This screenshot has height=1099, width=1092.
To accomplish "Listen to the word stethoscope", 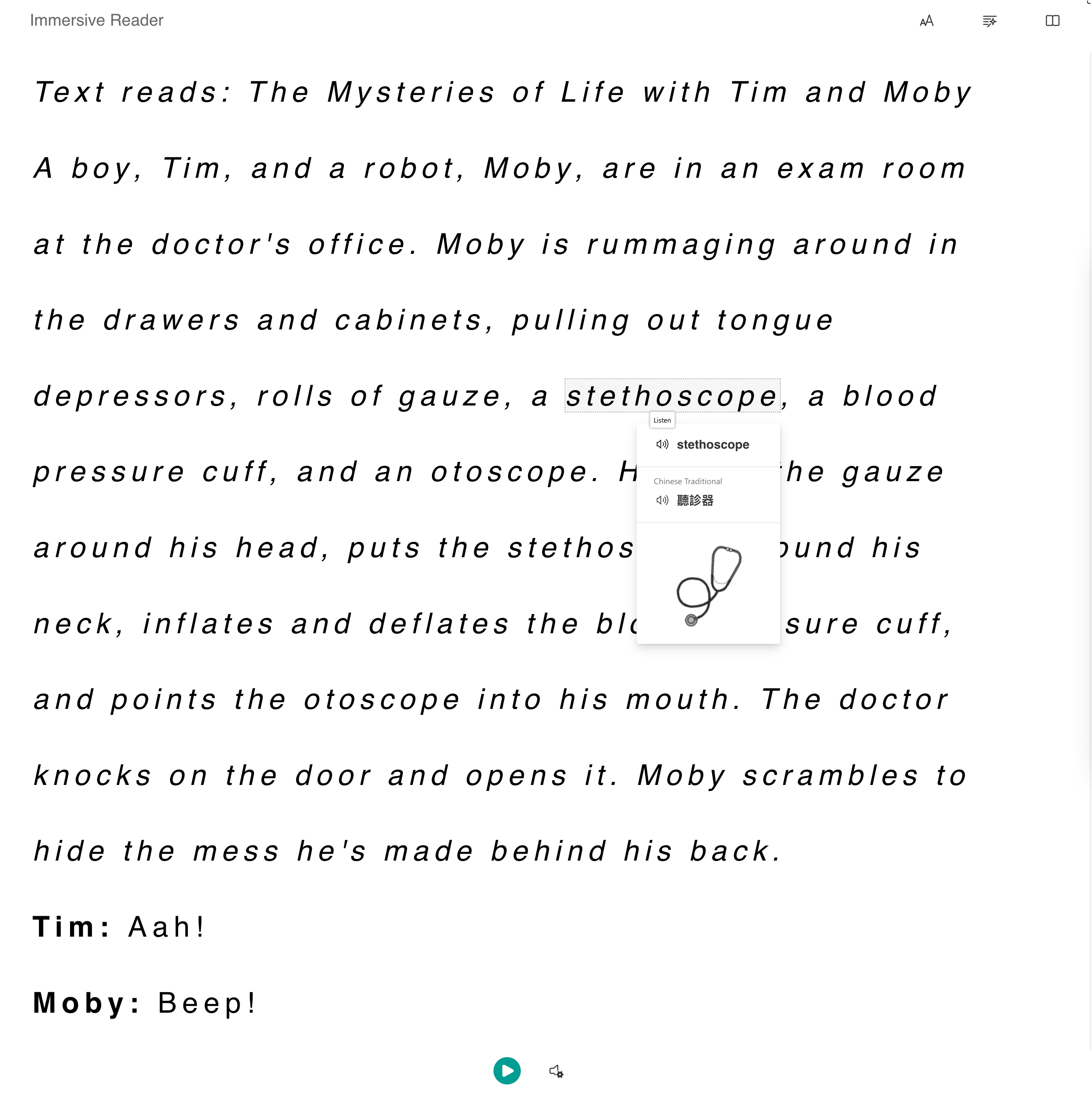I will (662, 444).
